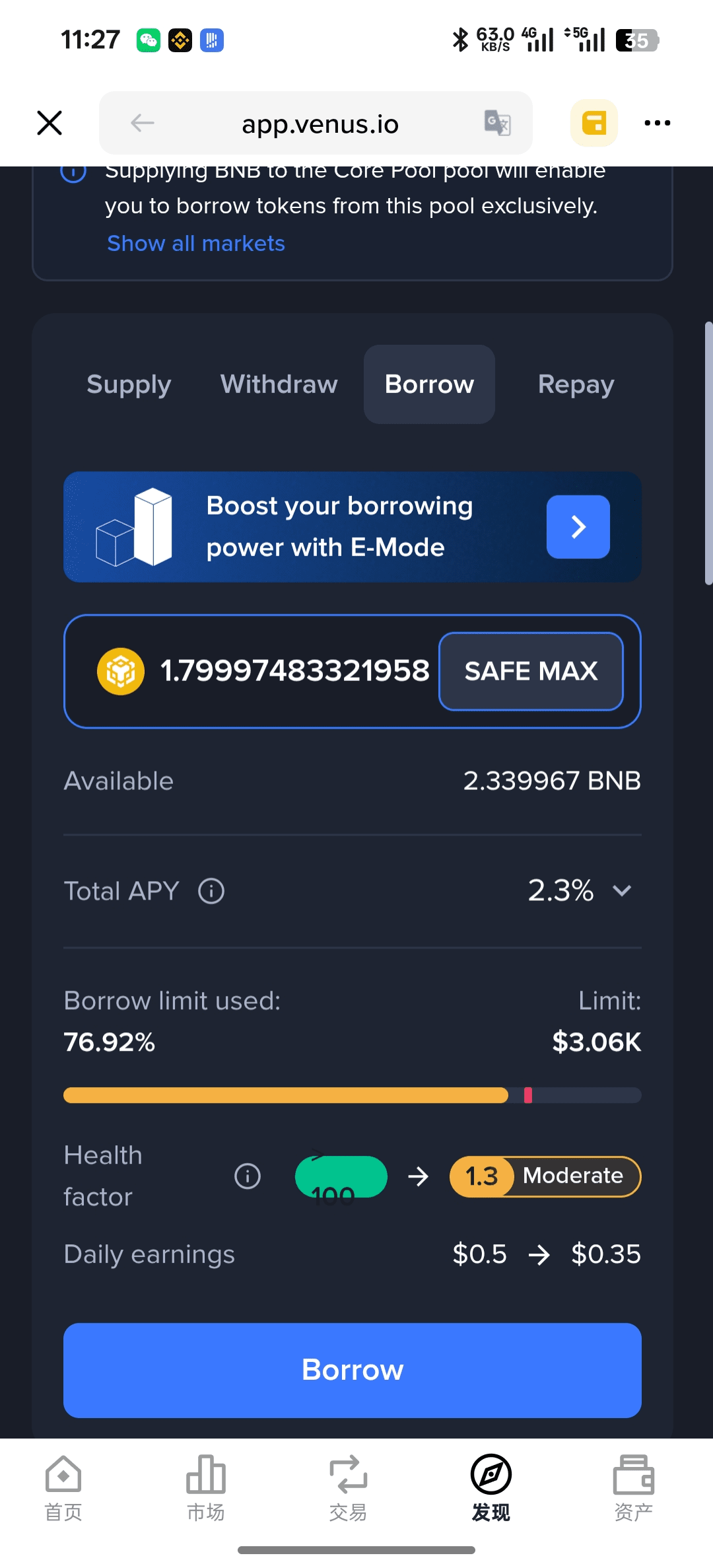713x1568 pixels.
Task: Confirm with the blue Borrow button
Action: point(353,1371)
